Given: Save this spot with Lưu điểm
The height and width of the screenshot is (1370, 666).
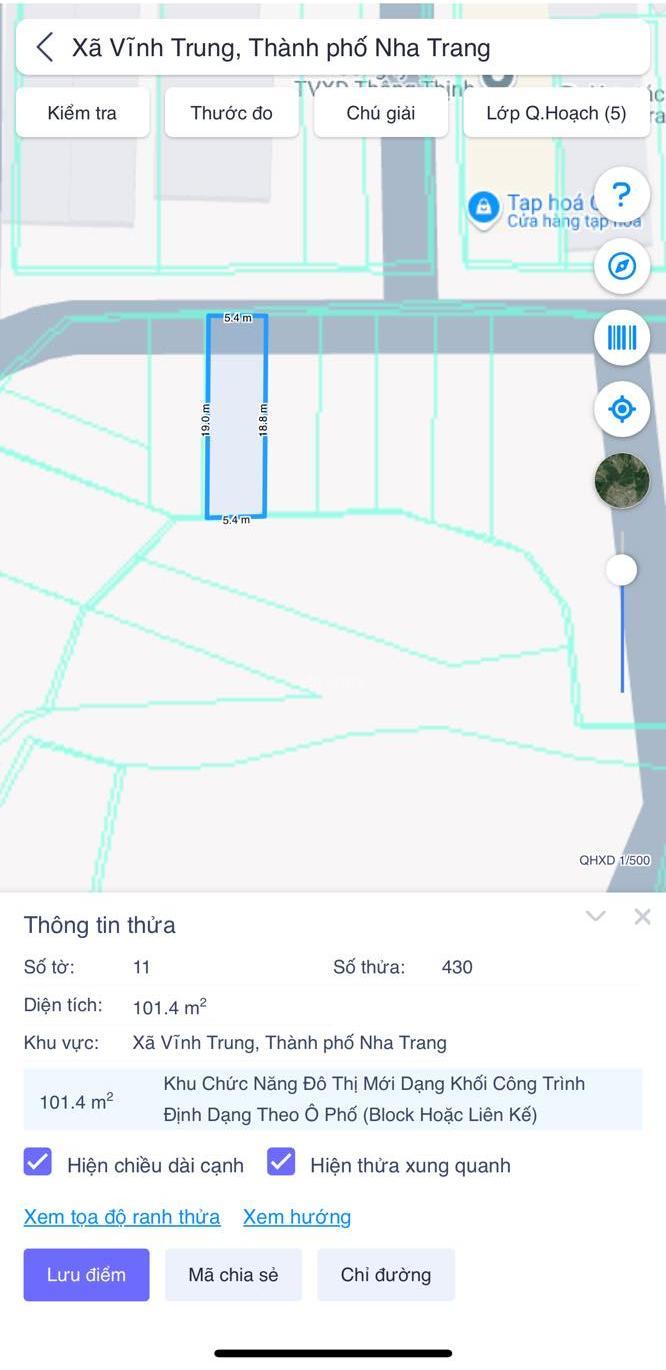Looking at the screenshot, I should [86, 1275].
